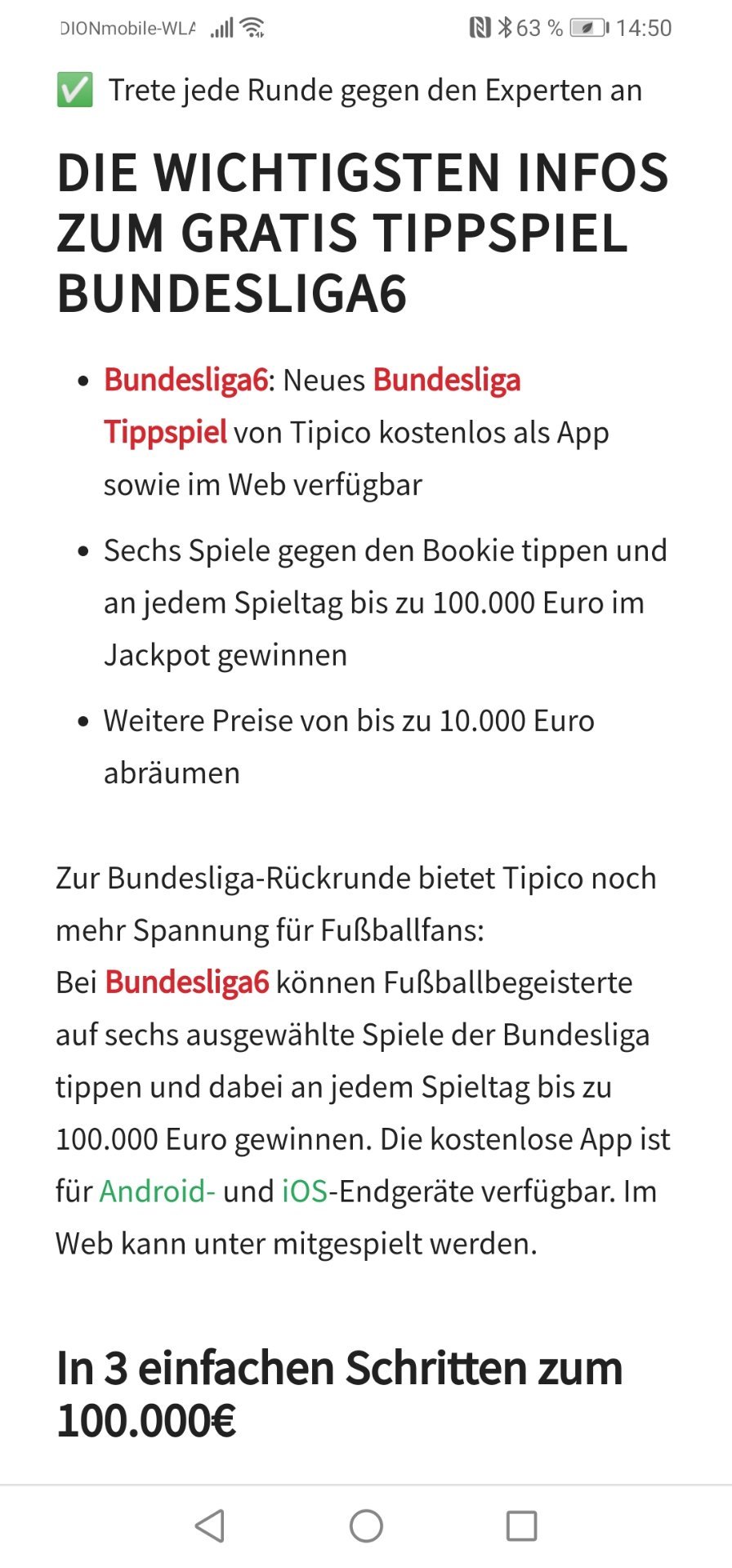732x1568 pixels.
Task: Go back with the system back button
Action: click(210, 1526)
